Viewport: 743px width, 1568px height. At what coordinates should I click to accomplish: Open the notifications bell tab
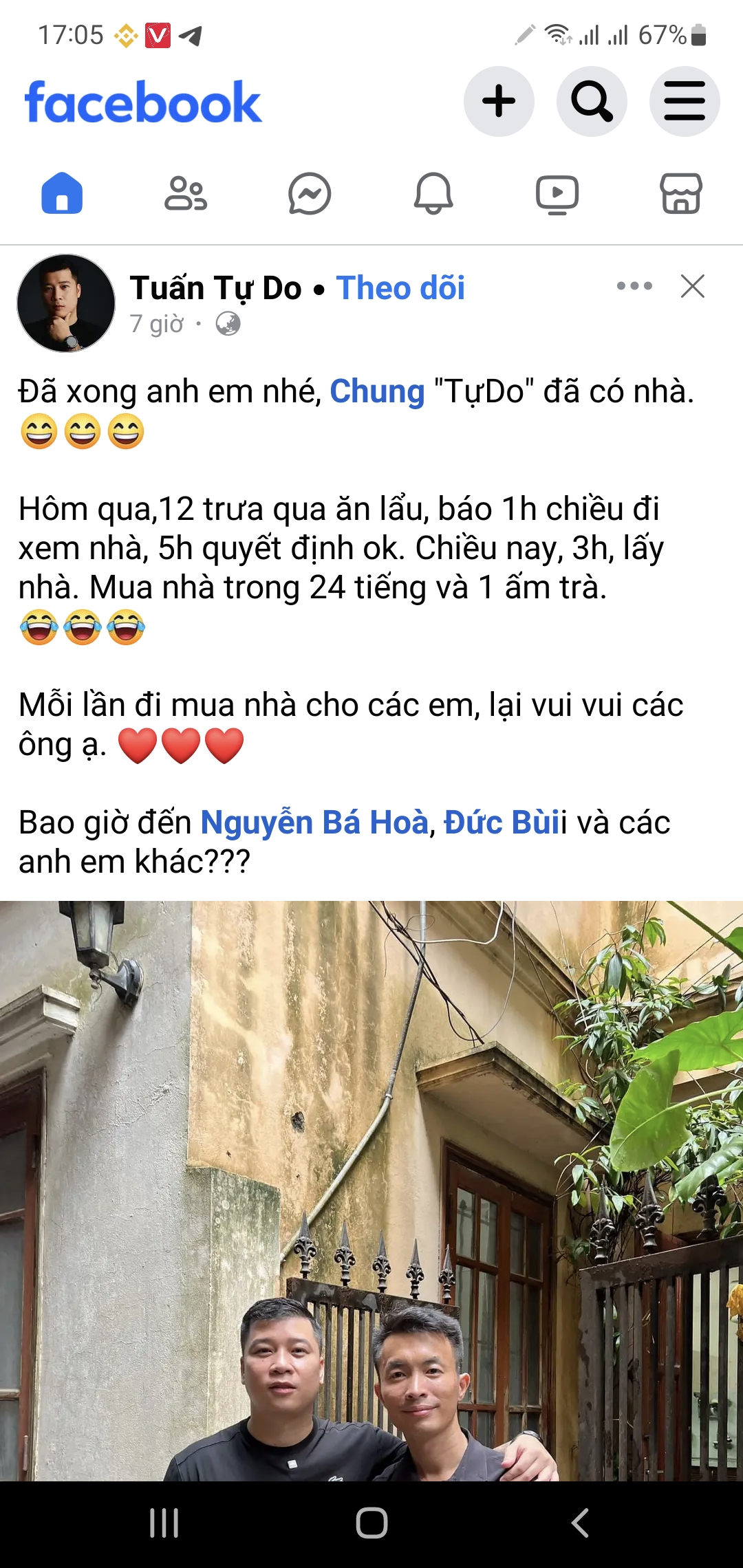pyautogui.click(x=433, y=194)
